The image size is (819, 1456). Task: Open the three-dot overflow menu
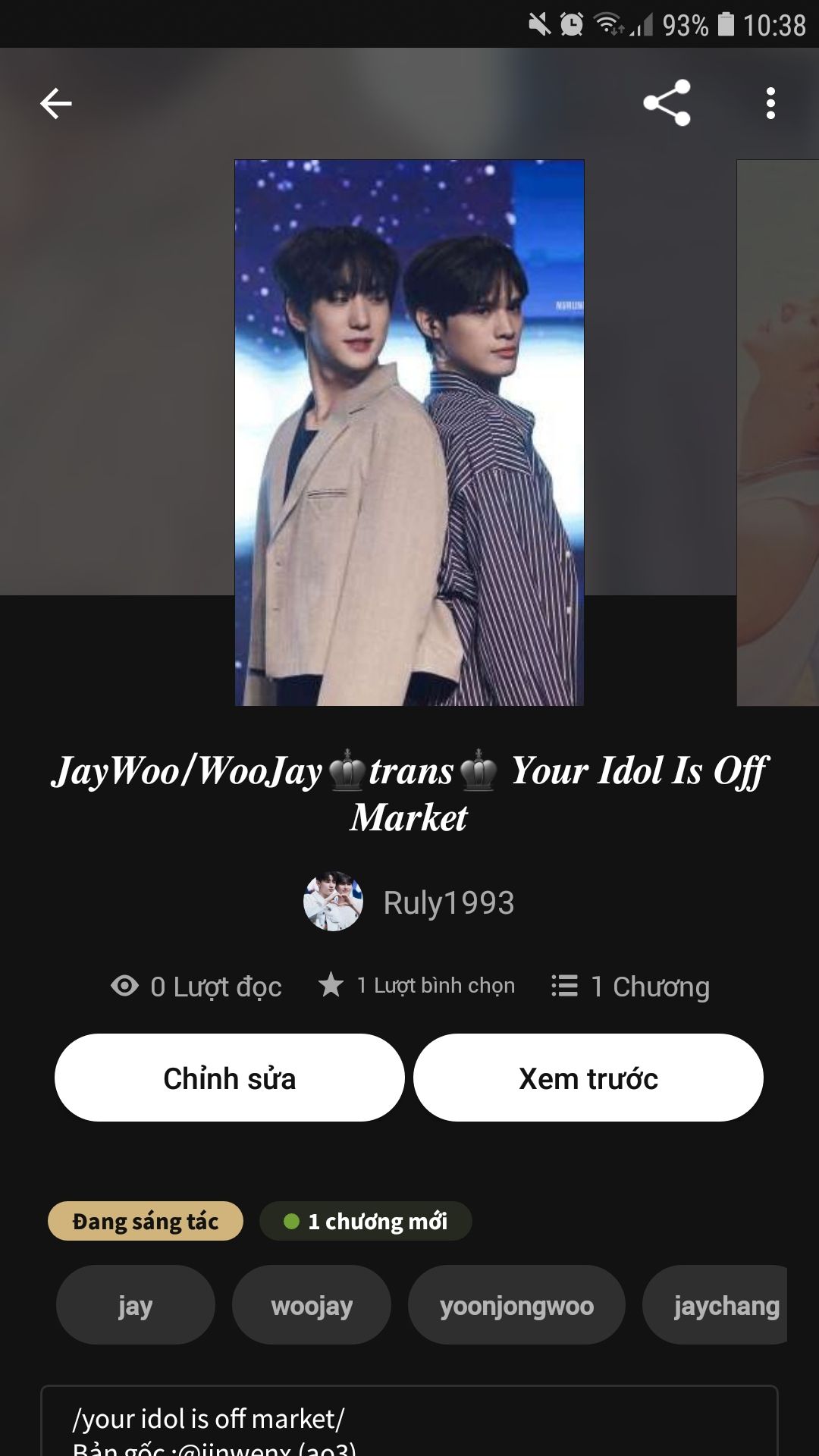(x=770, y=103)
